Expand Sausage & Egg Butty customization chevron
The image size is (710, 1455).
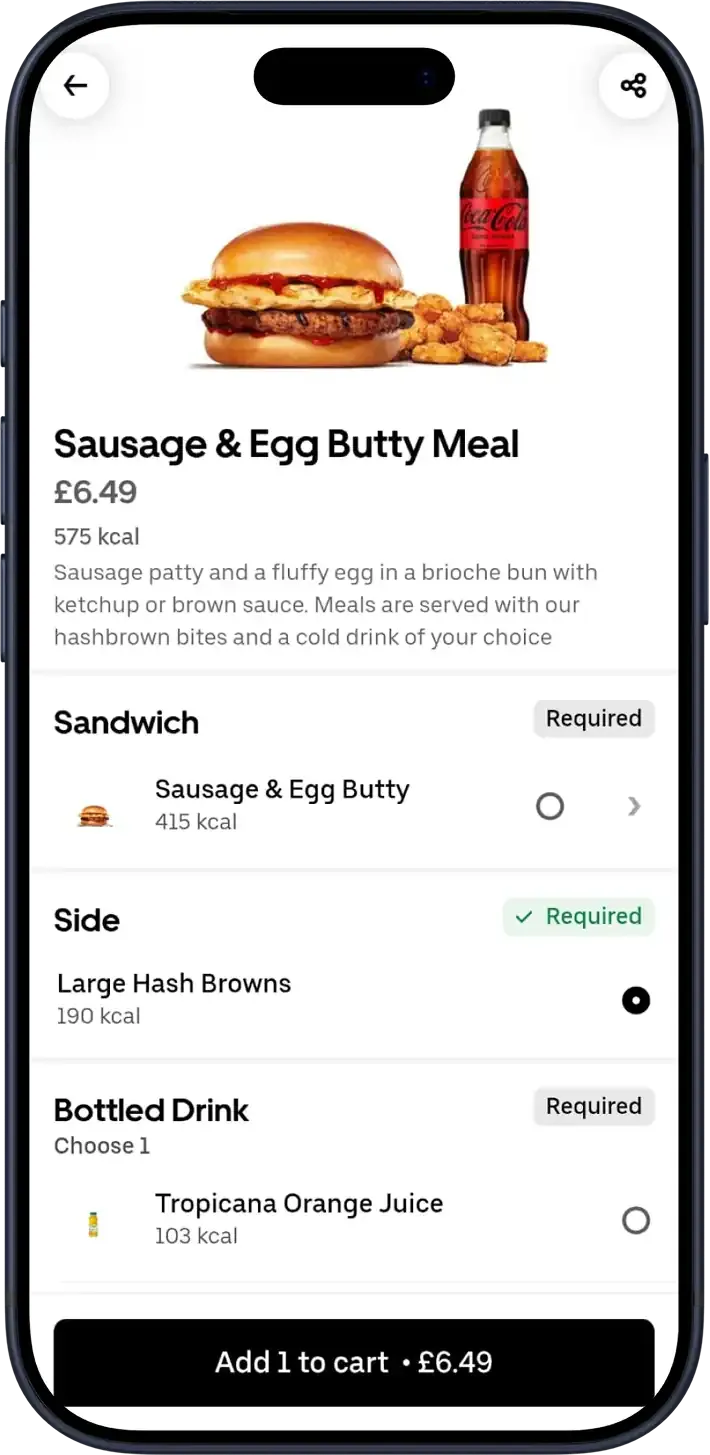(x=634, y=806)
